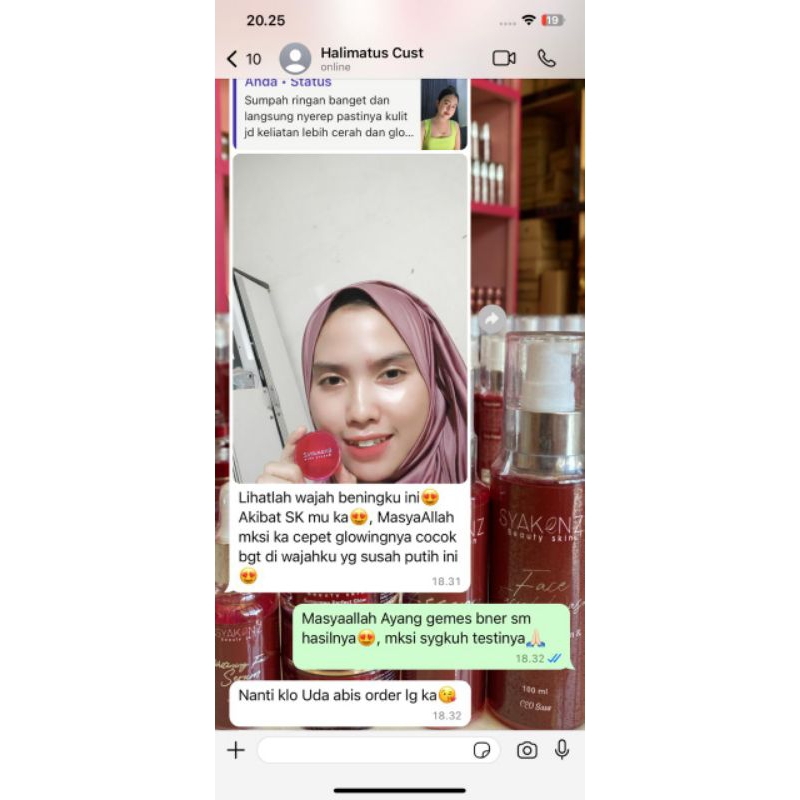Open the sticker picker
Viewport: 800px width, 800px height.
tap(482, 750)
